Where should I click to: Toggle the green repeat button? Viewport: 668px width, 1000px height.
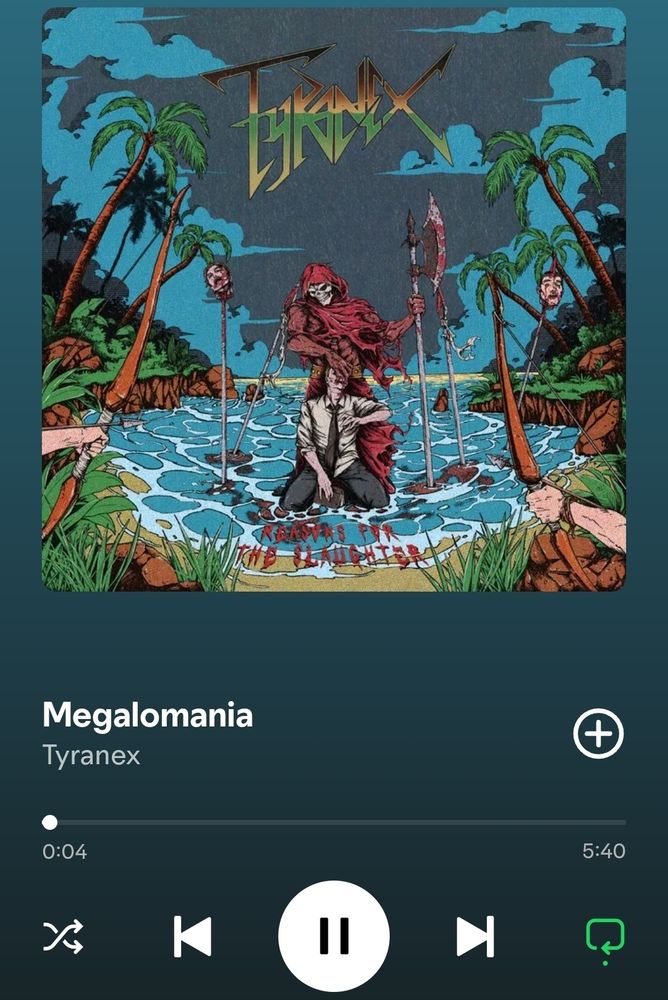tap(605, 938)
